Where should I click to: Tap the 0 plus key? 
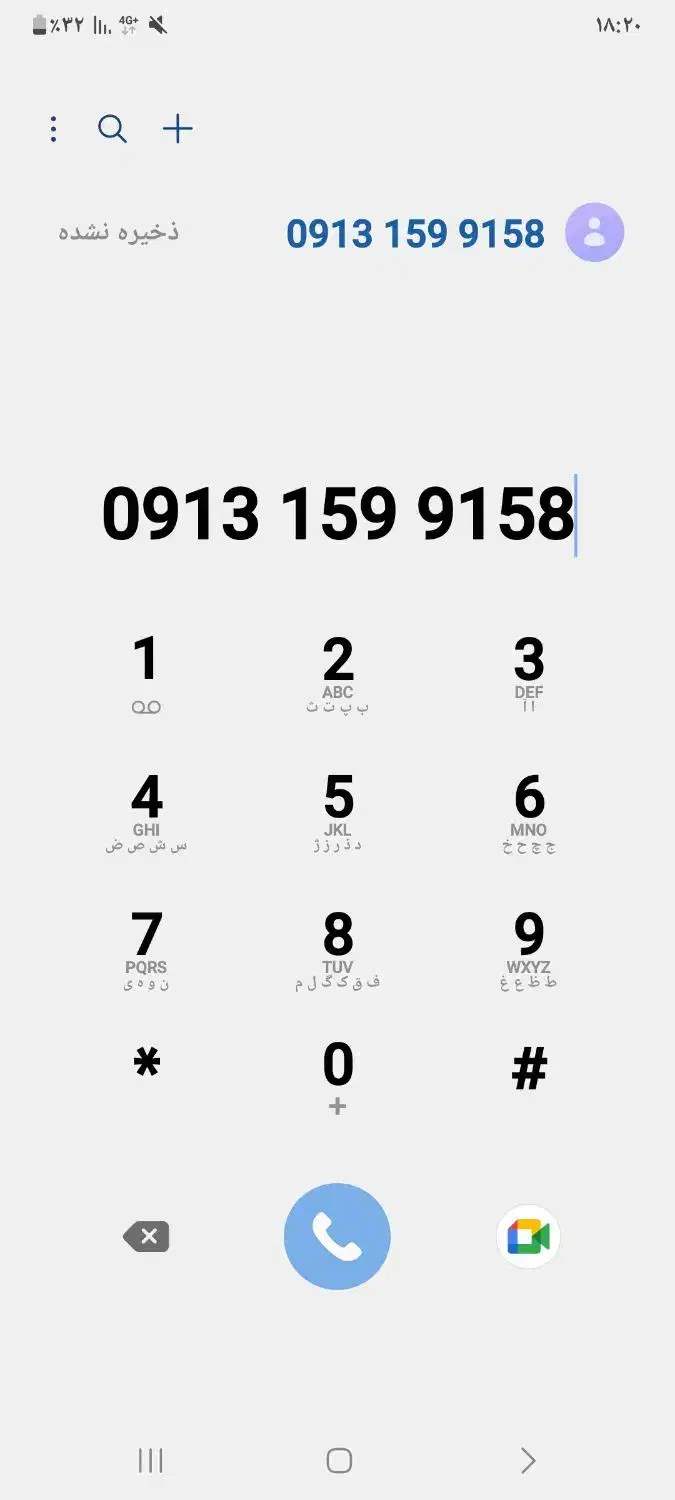338,1077
